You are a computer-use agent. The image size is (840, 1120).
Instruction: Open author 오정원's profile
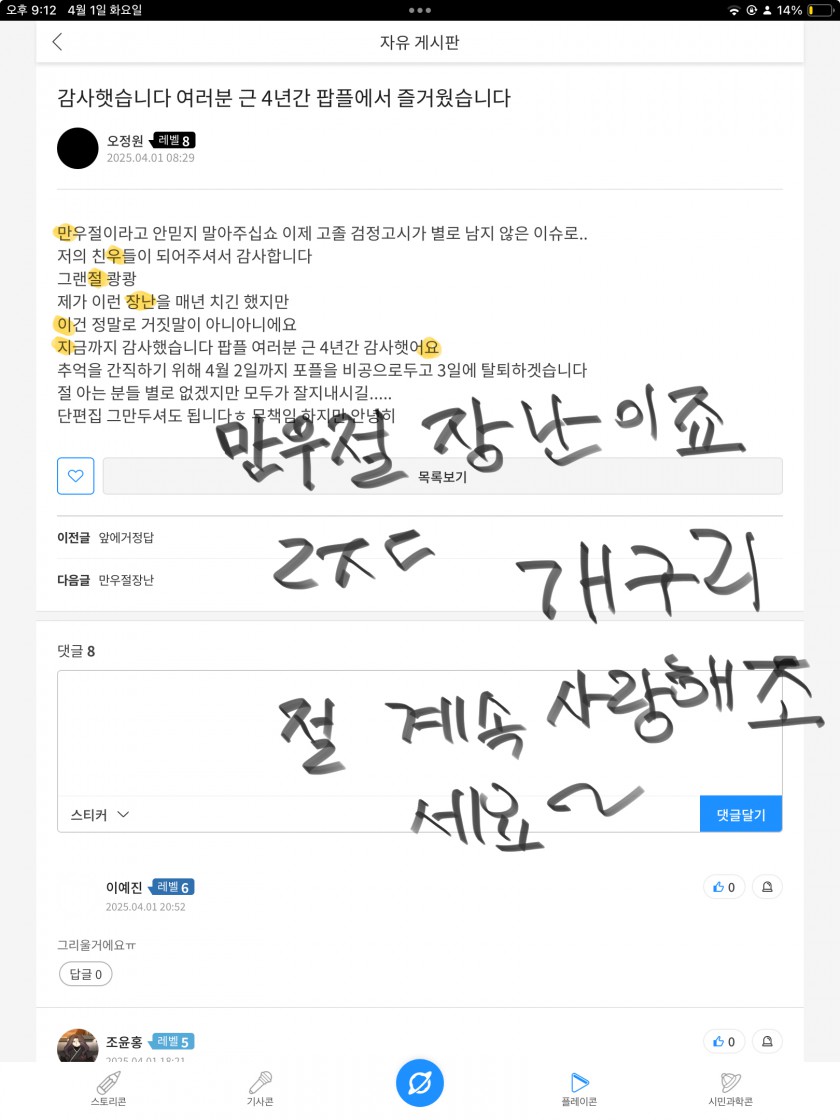point(78,148)
